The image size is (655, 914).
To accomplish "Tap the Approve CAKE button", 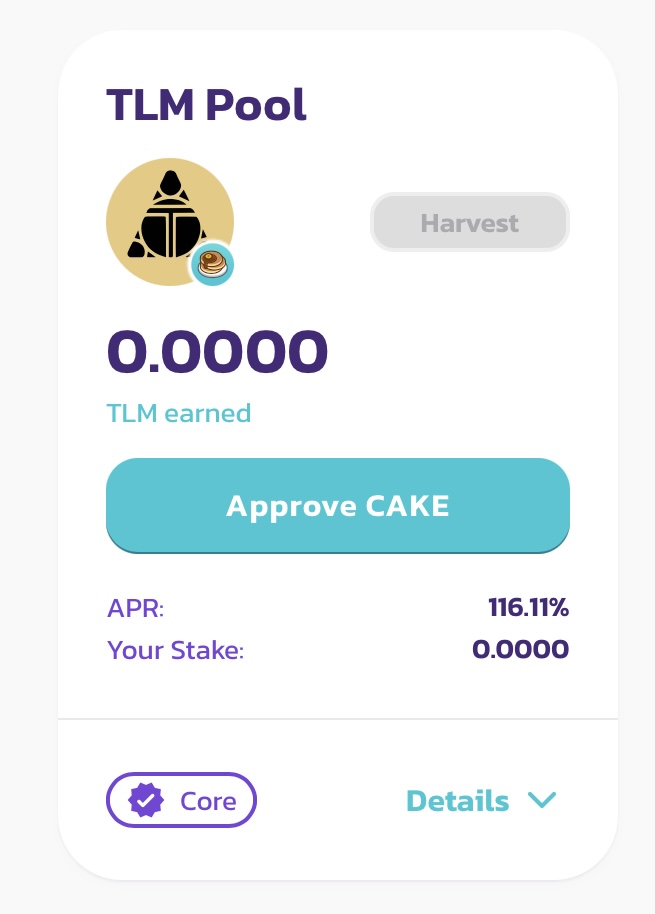I will pos(337,505).
